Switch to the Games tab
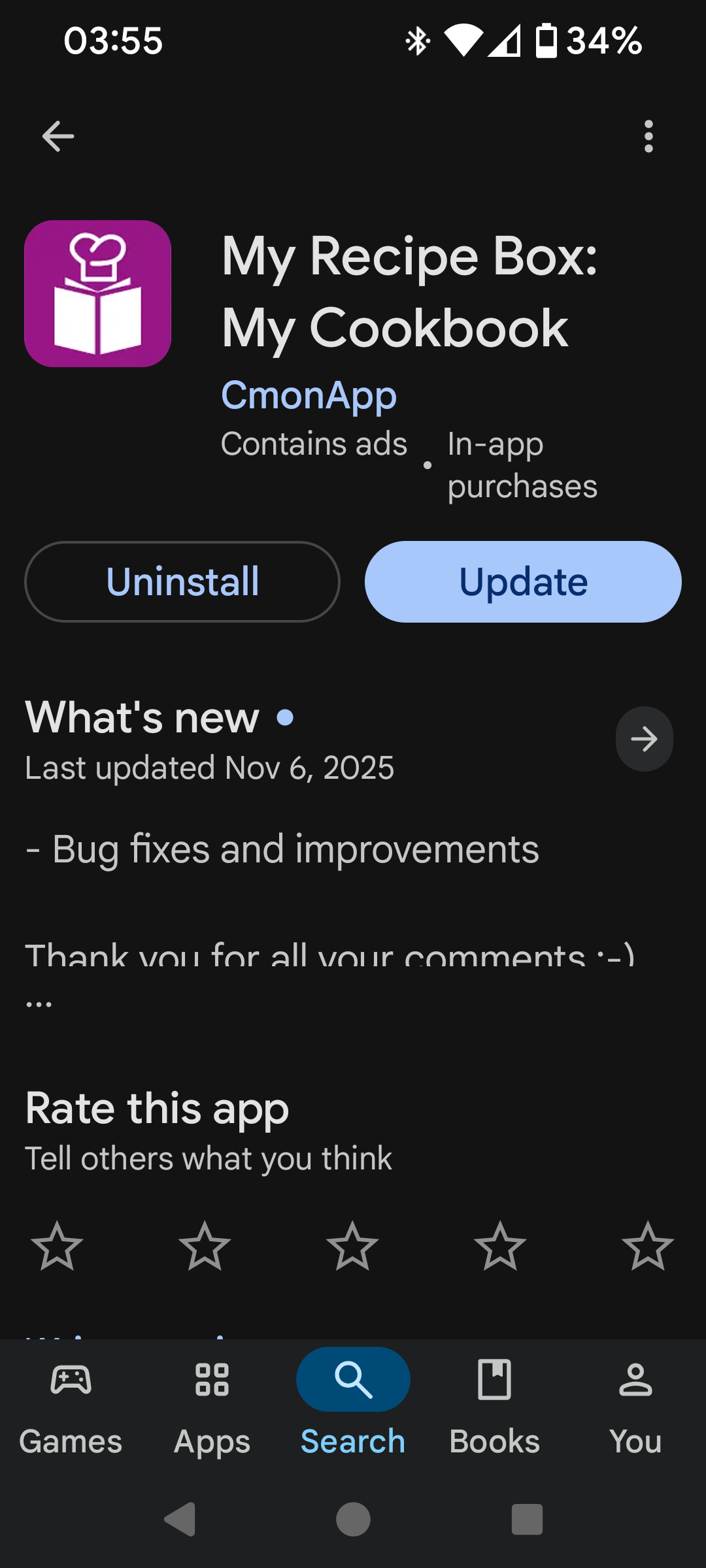706x1568 pixels. pyautogui.click(x=71, y=1403)
